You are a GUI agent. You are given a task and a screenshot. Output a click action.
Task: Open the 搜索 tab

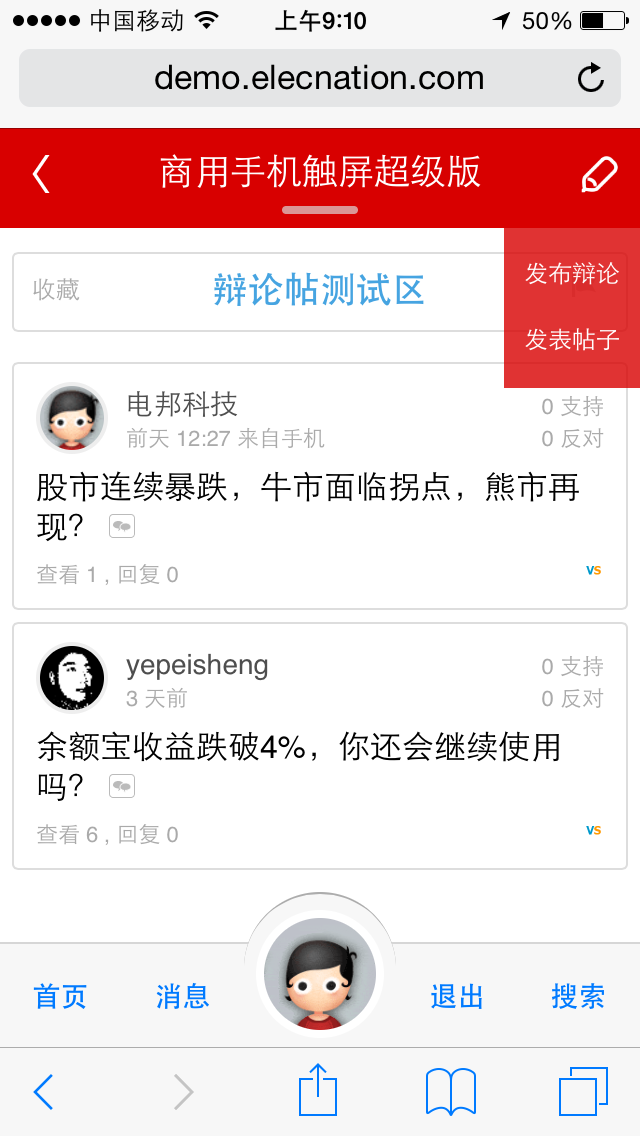[x=578, y=996]
